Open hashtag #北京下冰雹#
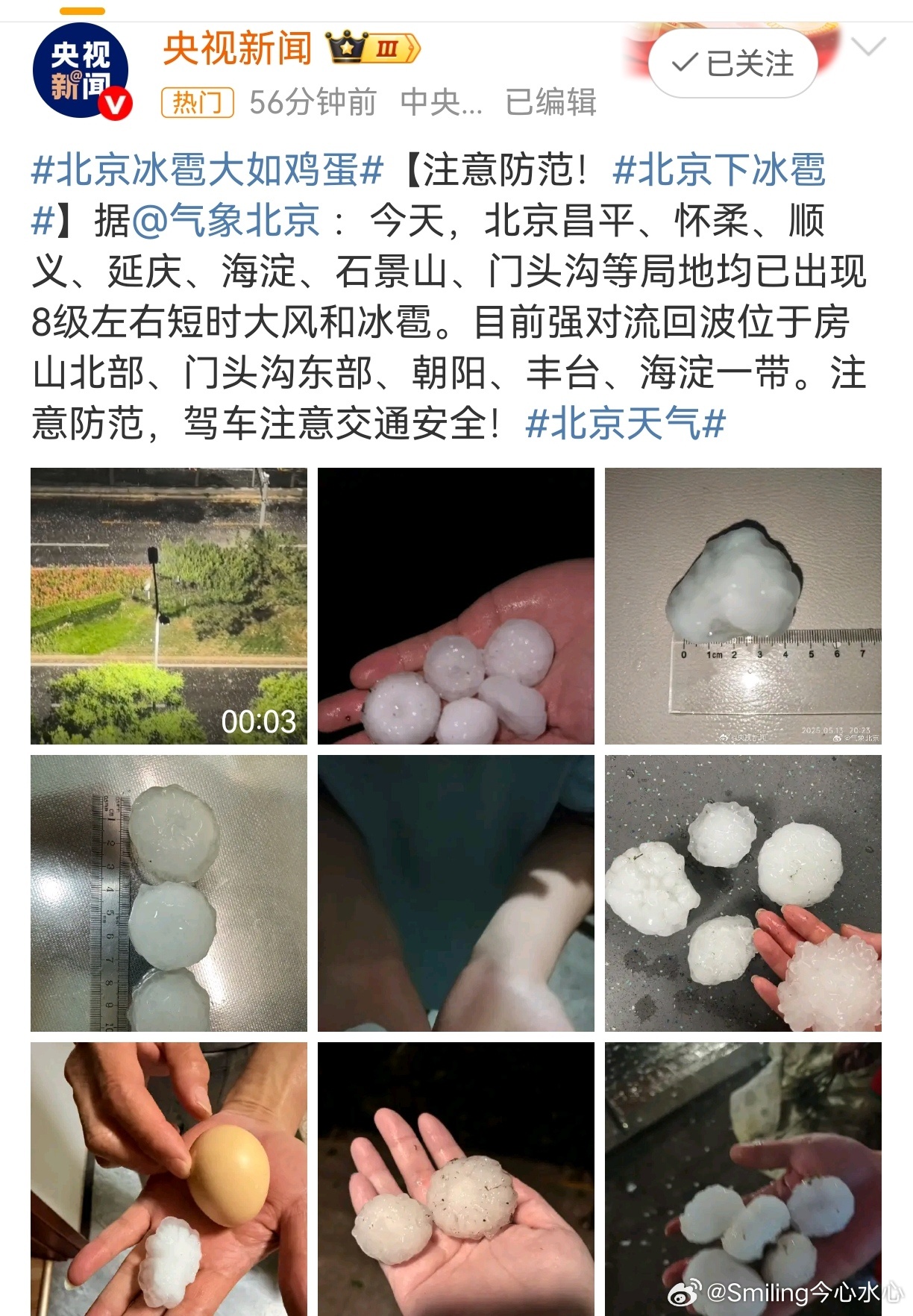Screen dimensions: 913x1316 tap(718, 170)
